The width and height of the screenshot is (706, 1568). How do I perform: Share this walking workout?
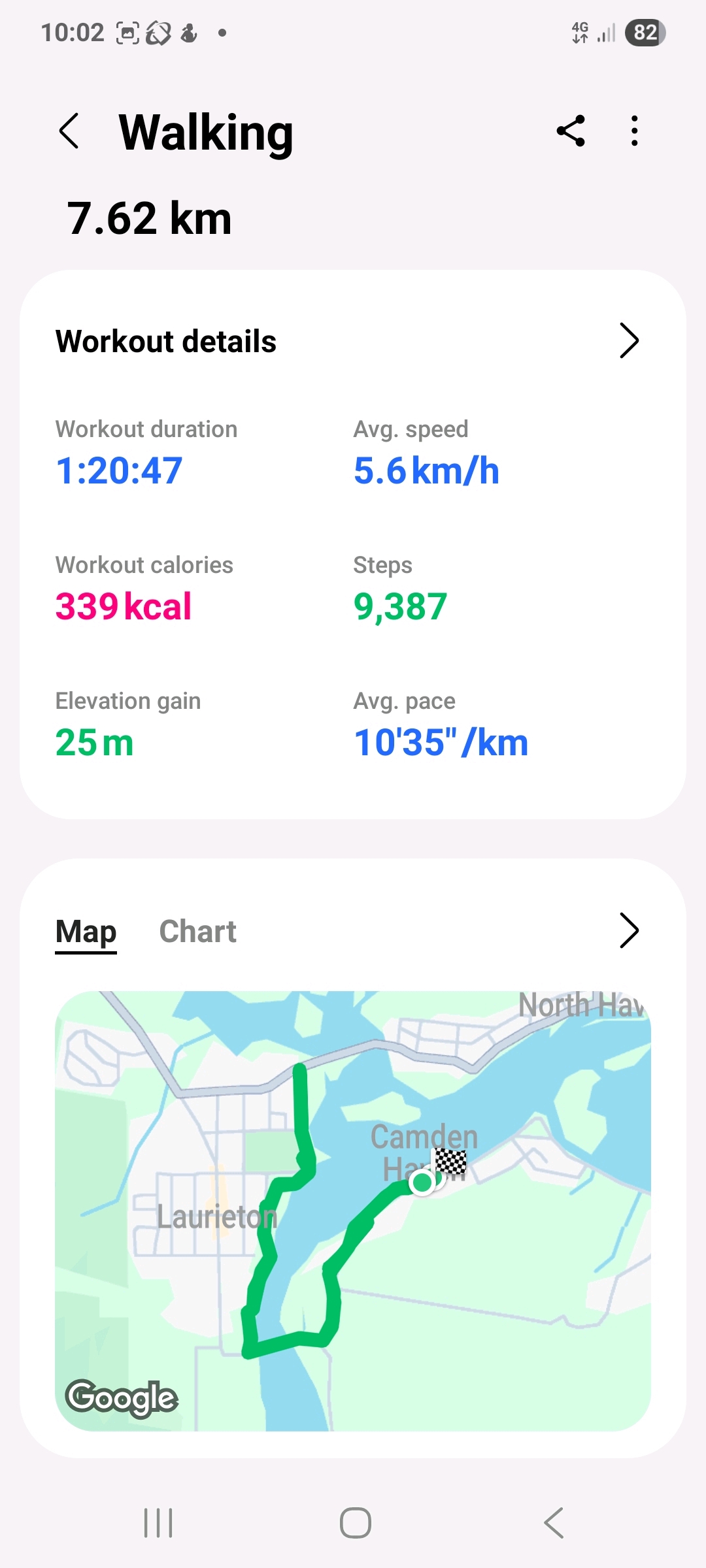[x=570, y=131]
